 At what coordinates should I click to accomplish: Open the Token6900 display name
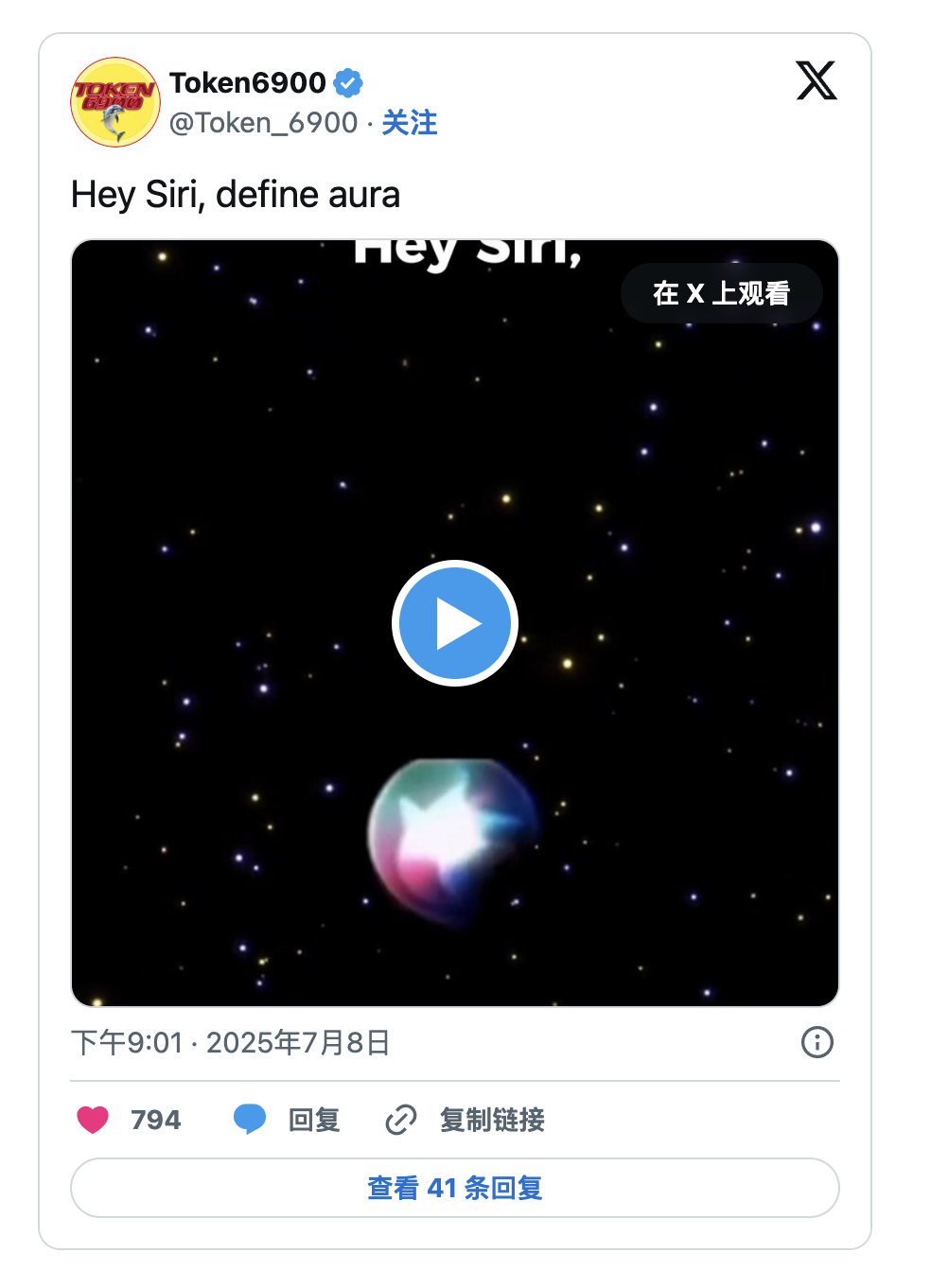point(248,83)
